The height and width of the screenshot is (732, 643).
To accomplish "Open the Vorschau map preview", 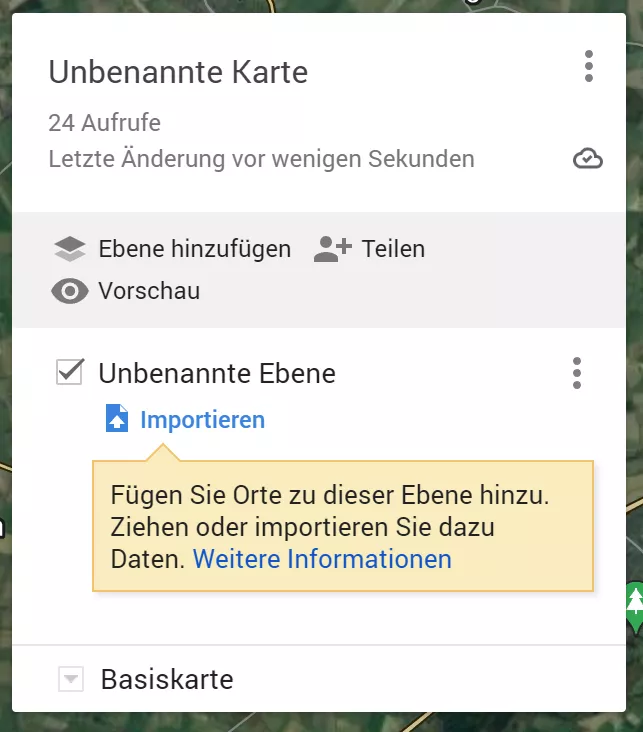I will [126, 291].
